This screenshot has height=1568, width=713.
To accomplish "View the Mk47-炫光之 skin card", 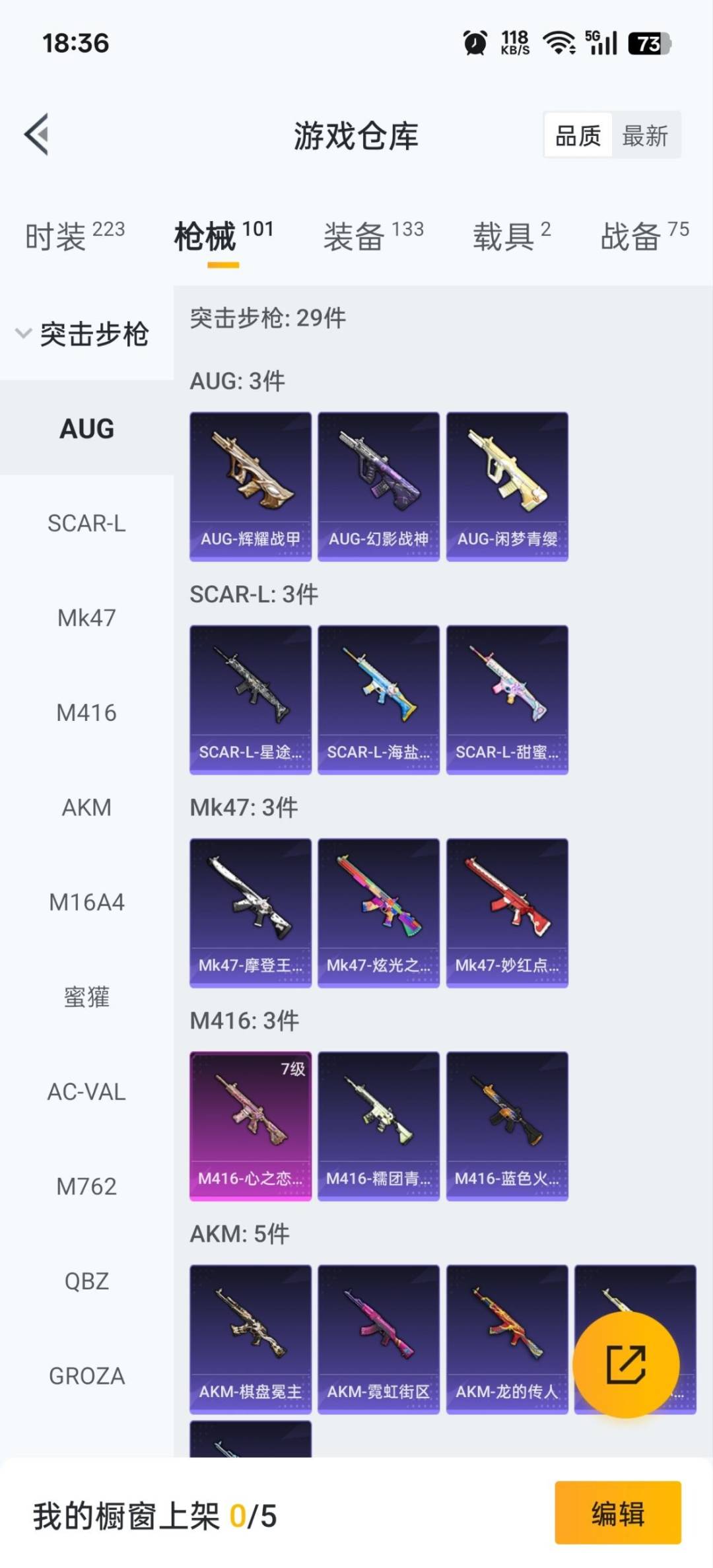I will [x=378, y=913].
